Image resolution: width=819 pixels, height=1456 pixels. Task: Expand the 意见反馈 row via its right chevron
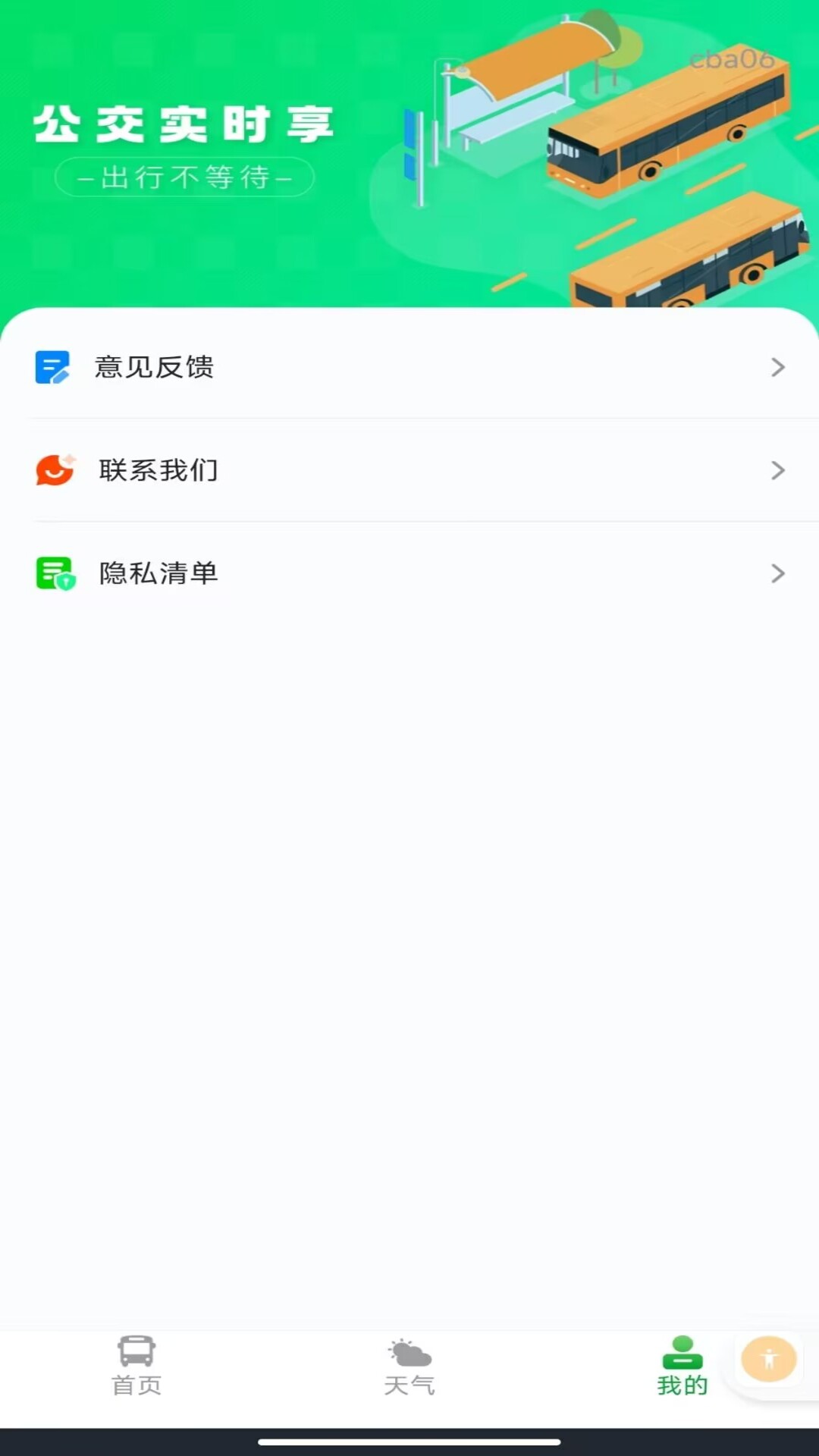(778, 367)
